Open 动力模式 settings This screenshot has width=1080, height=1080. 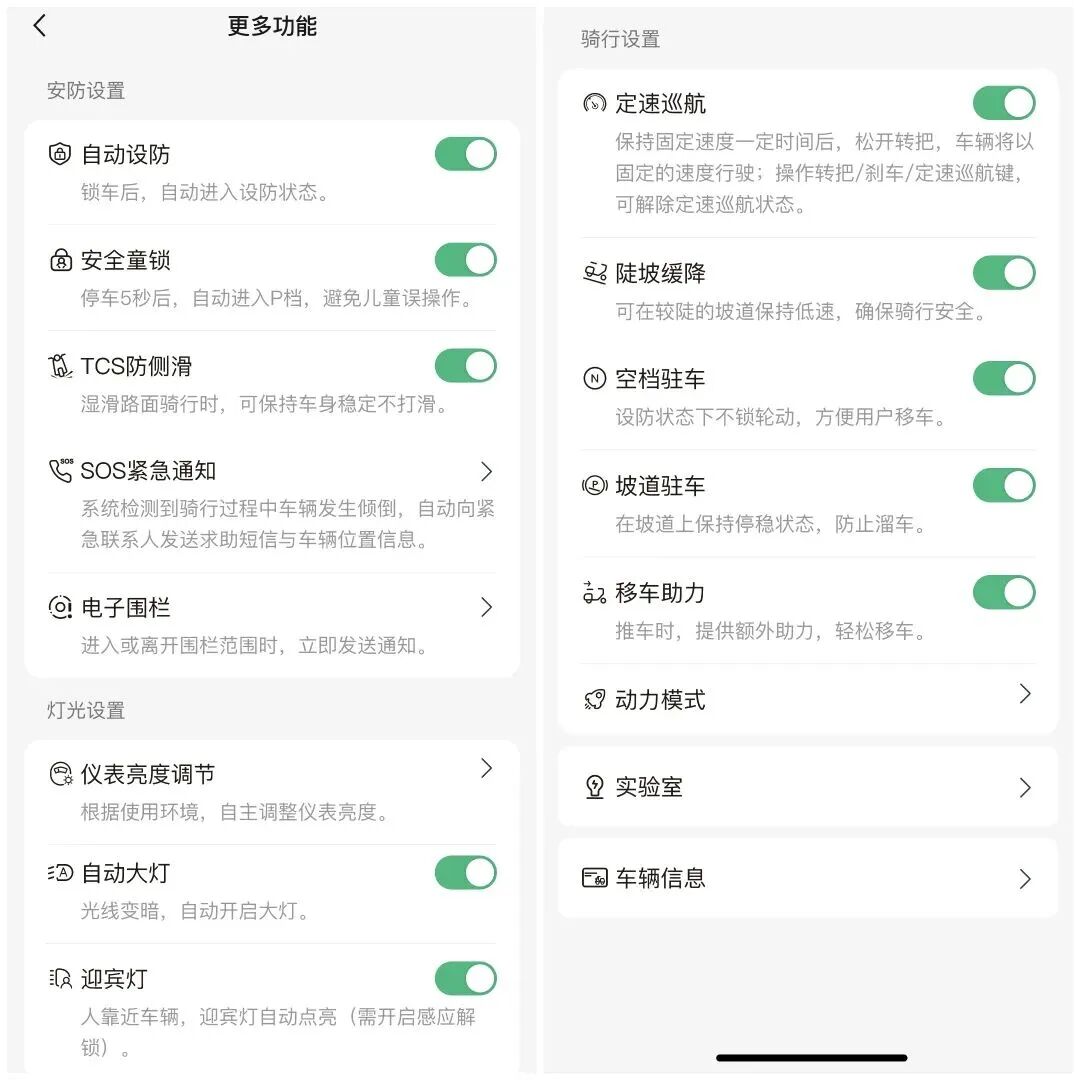coord(807,699)
